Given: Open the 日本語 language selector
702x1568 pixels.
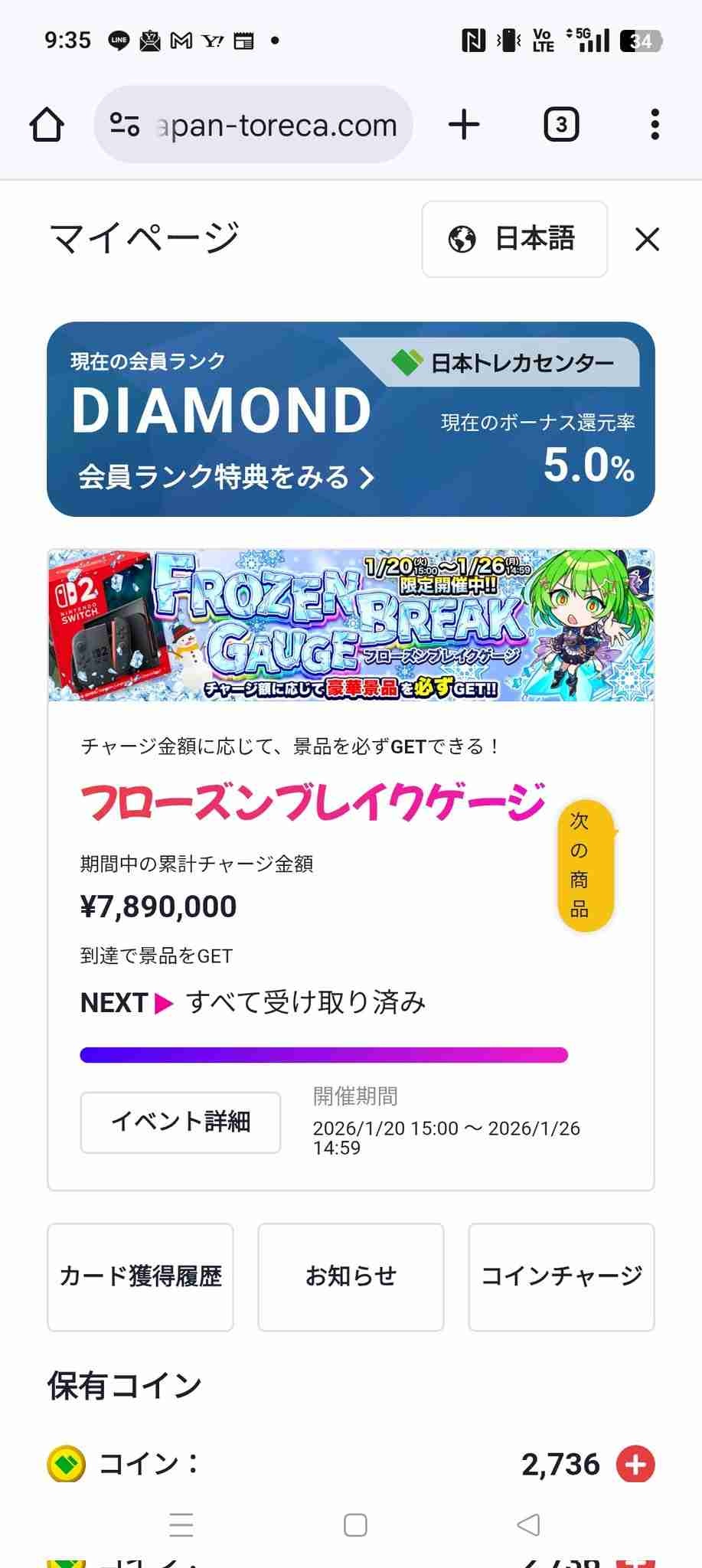Looking at the screenshot, I should coord(514,239).
